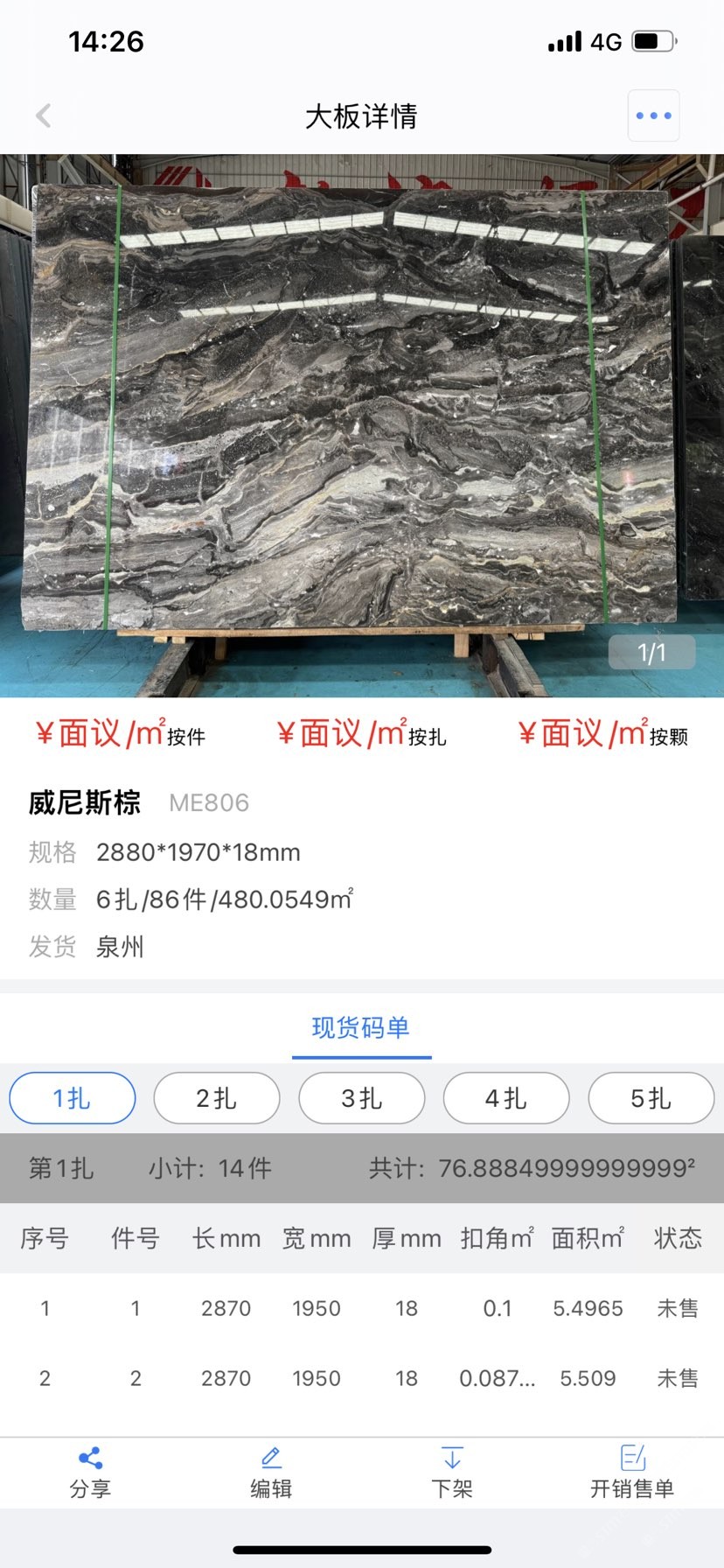This screenshot has width=724, height=1568.
Task: Tap 下架 to delist this slab
Action: (452, 1472)
